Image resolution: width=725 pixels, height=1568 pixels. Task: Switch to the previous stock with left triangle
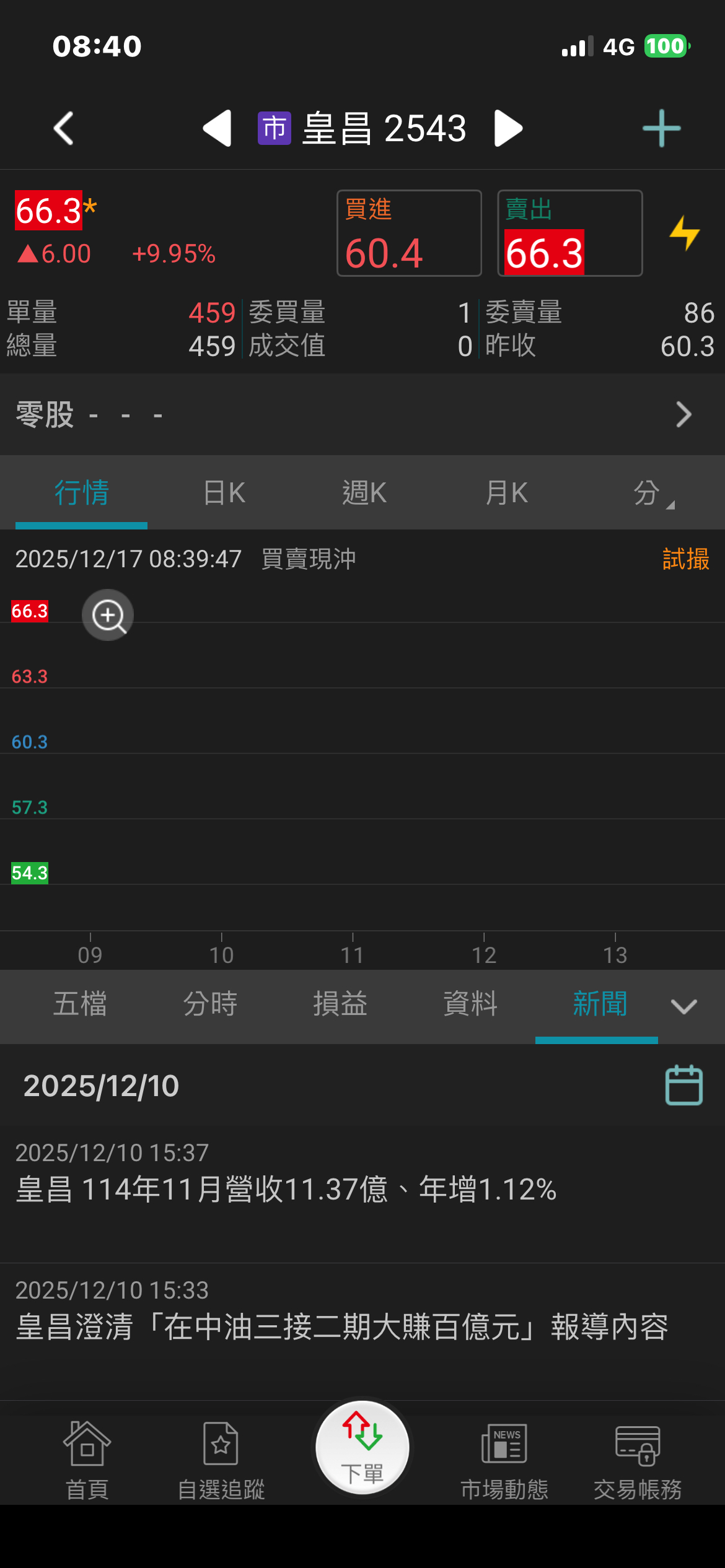coord(217,128)
